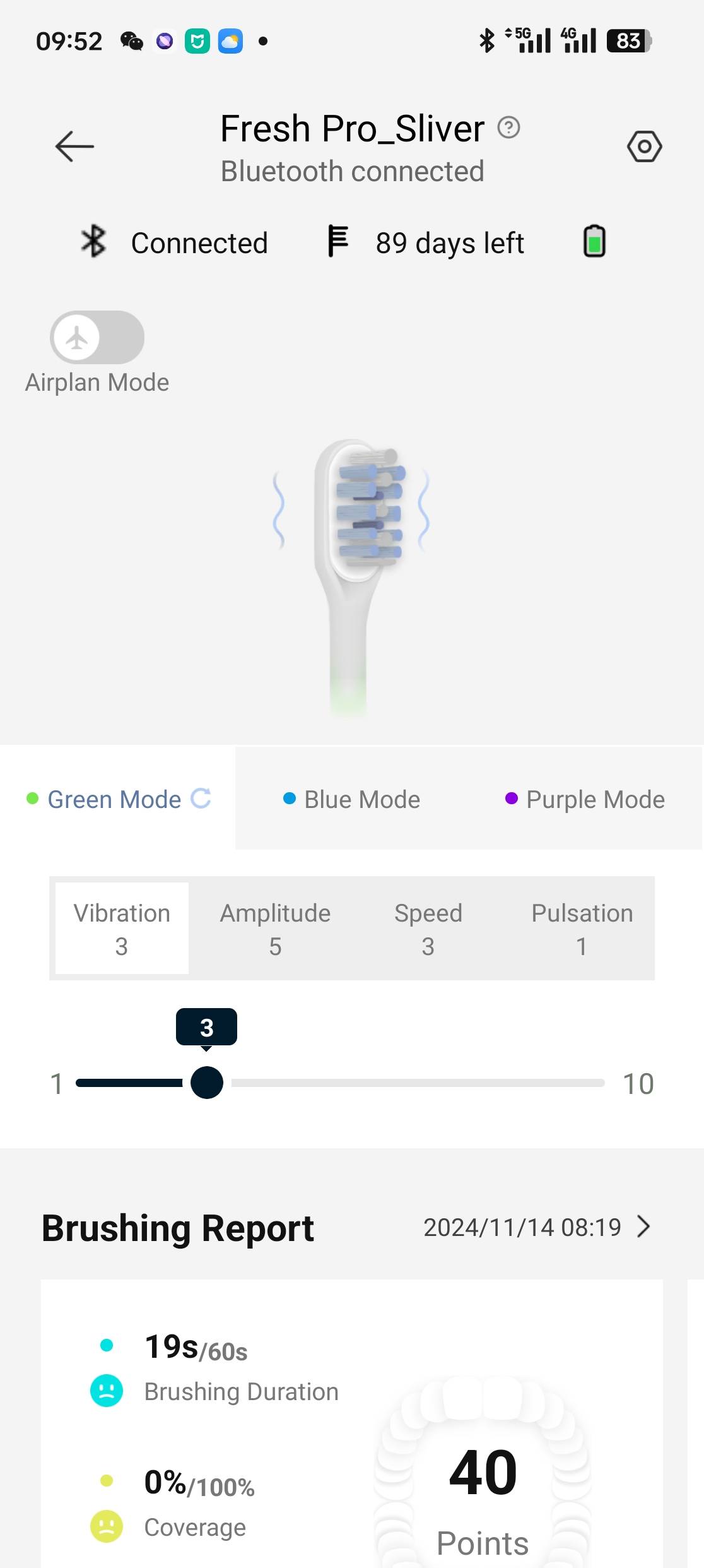The height and width of the screenshot is (1568, 704).
Task: Reset Green Mode with the refresh icon
Action: 201,799
